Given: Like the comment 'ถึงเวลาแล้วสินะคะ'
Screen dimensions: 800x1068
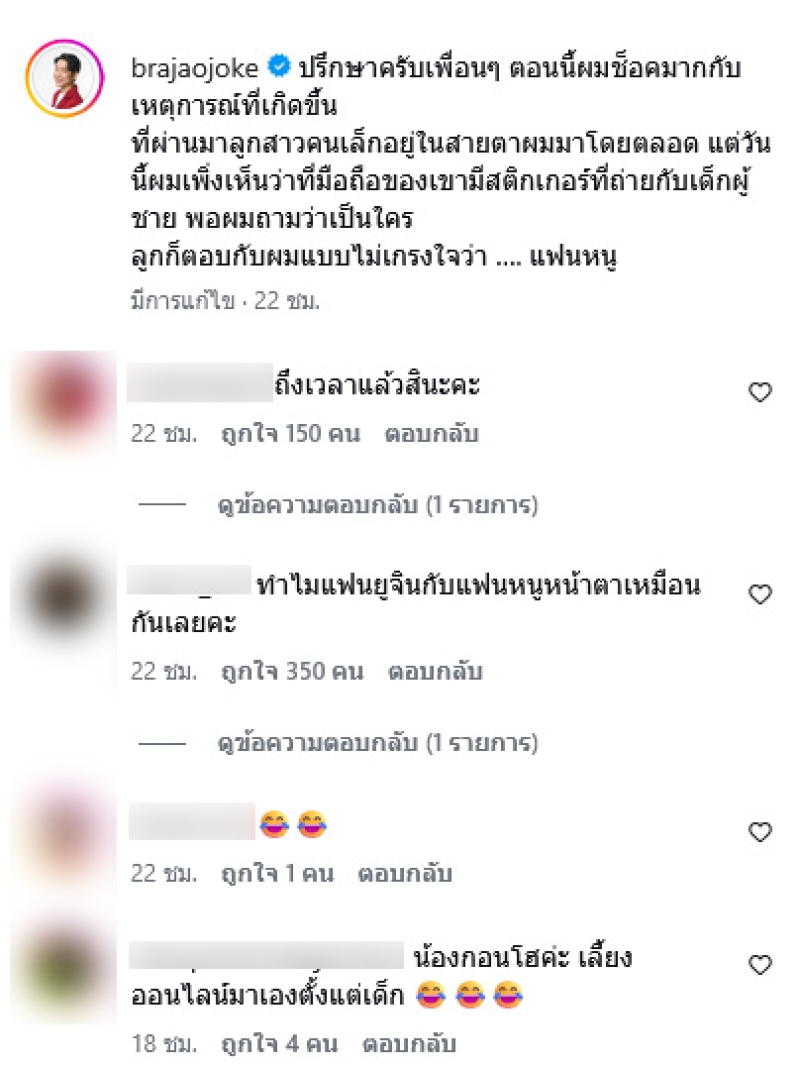Looking at the screenshot, I should tap(760, 393).
